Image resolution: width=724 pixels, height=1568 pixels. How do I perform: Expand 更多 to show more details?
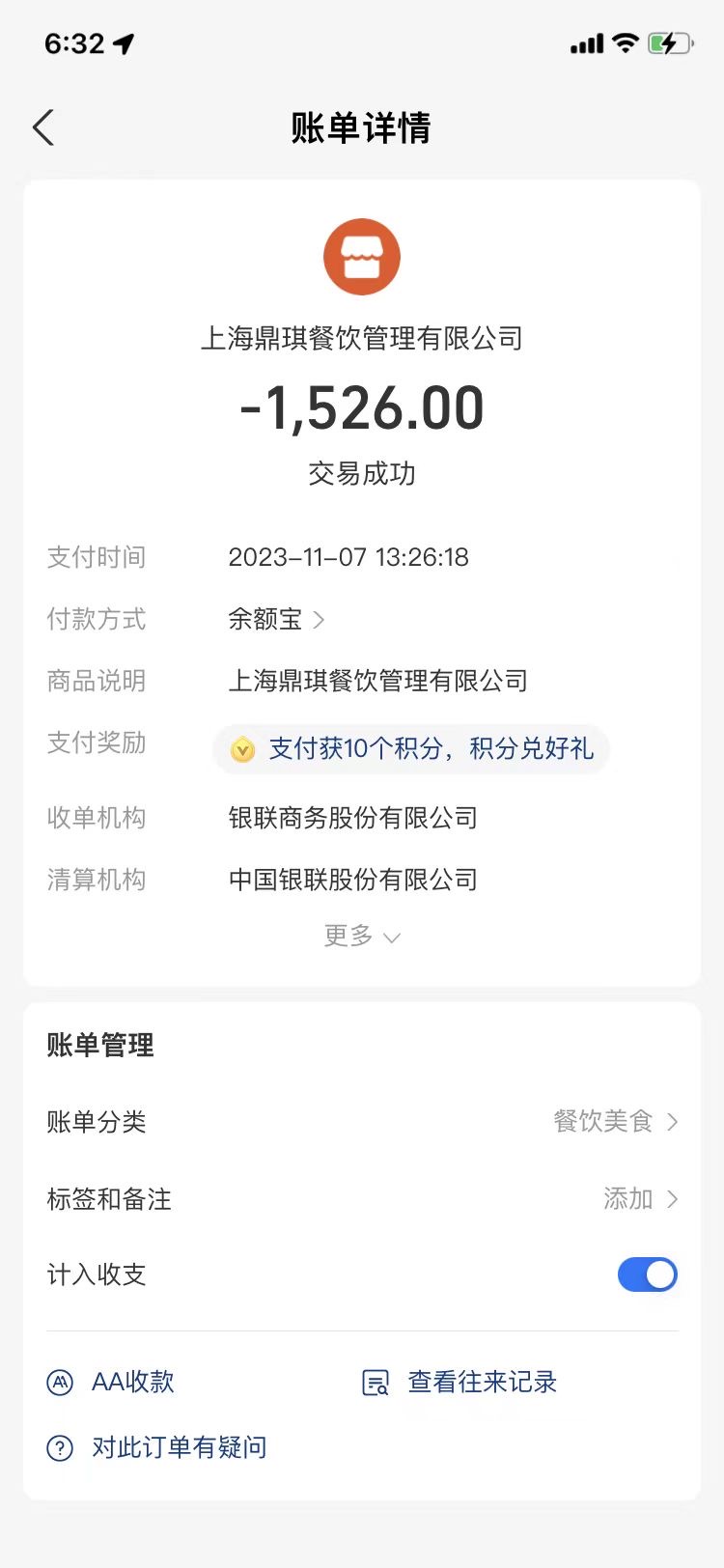coord(362,936)
